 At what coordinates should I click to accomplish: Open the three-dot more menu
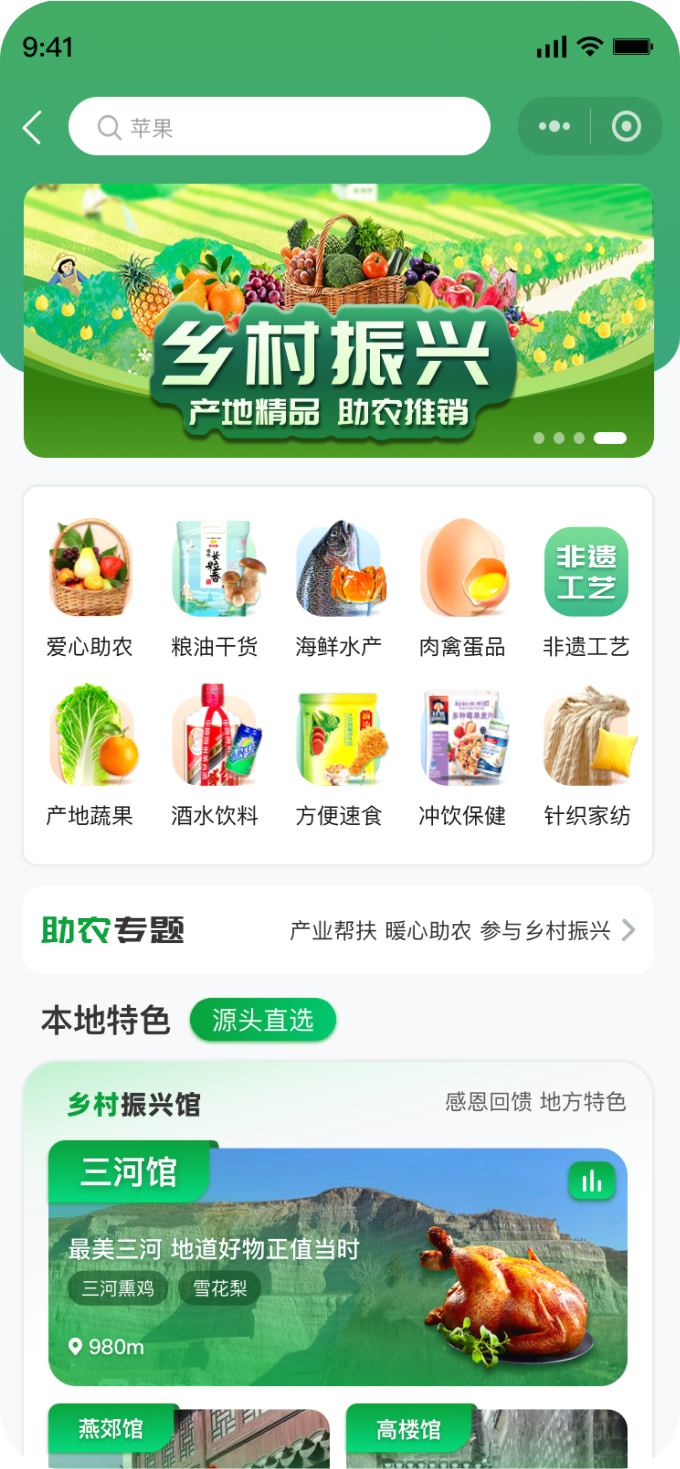click(x=554, y=127)
